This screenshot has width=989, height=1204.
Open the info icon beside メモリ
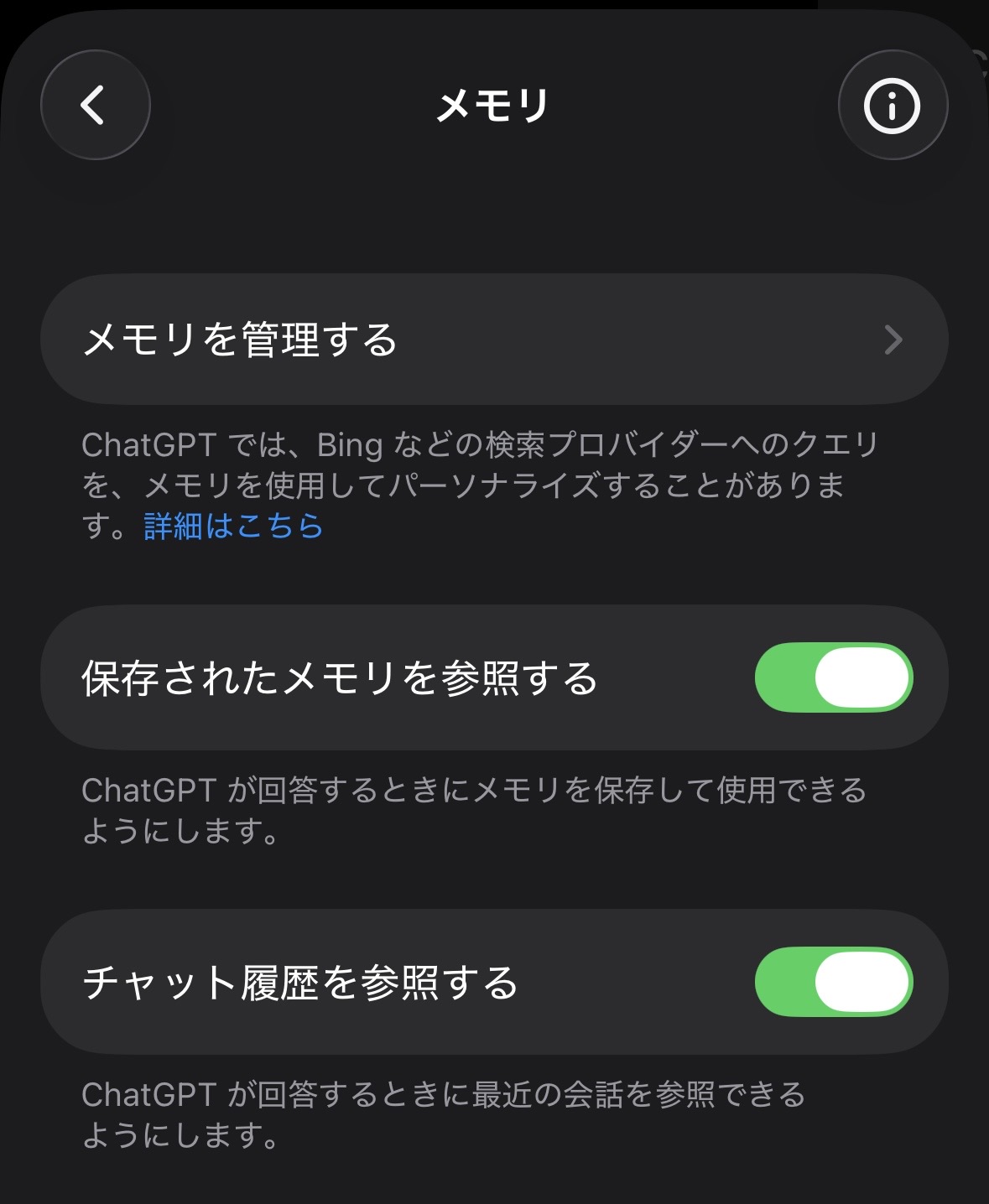893,106
